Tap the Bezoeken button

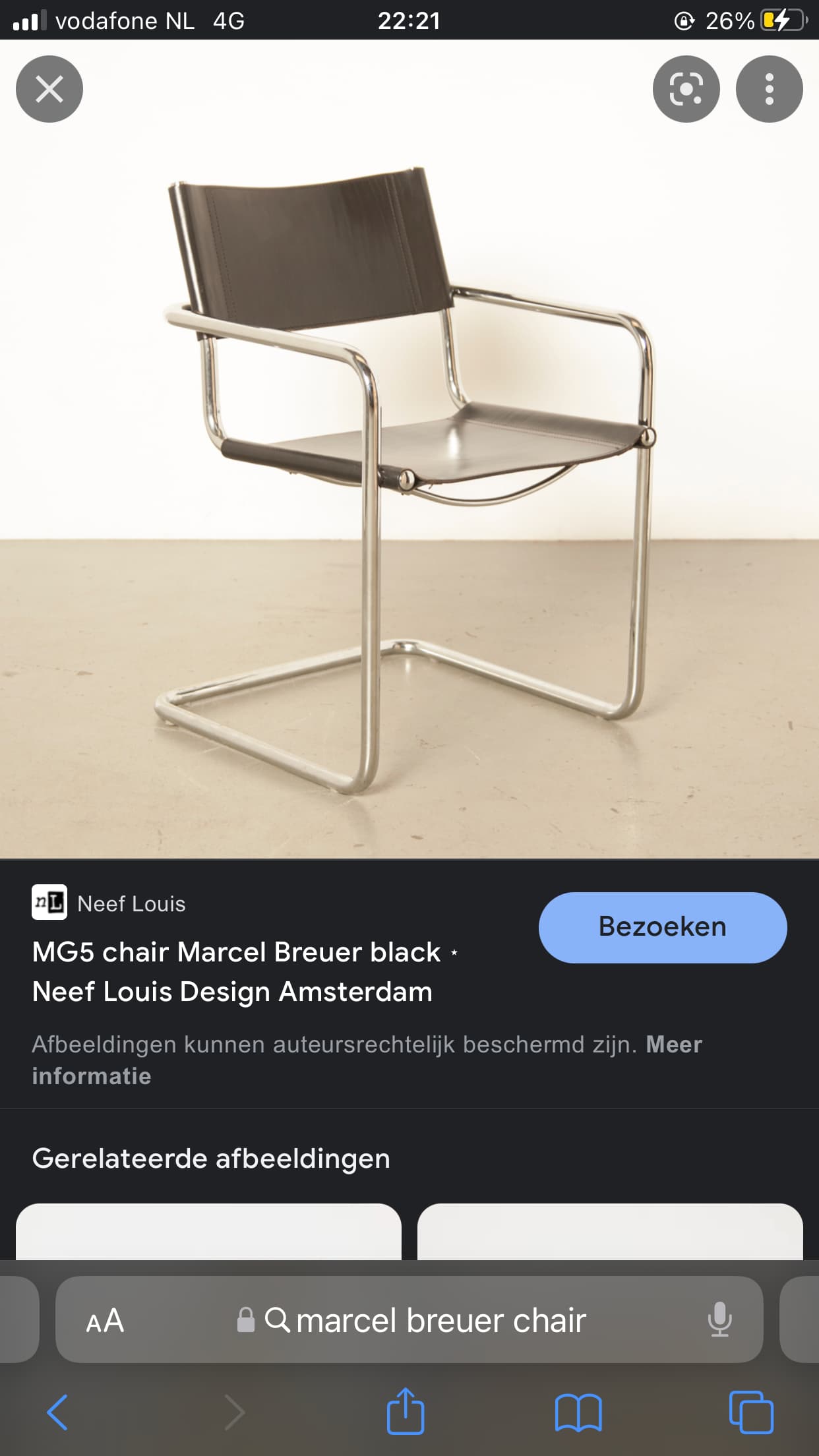click(x=663, y=927)
